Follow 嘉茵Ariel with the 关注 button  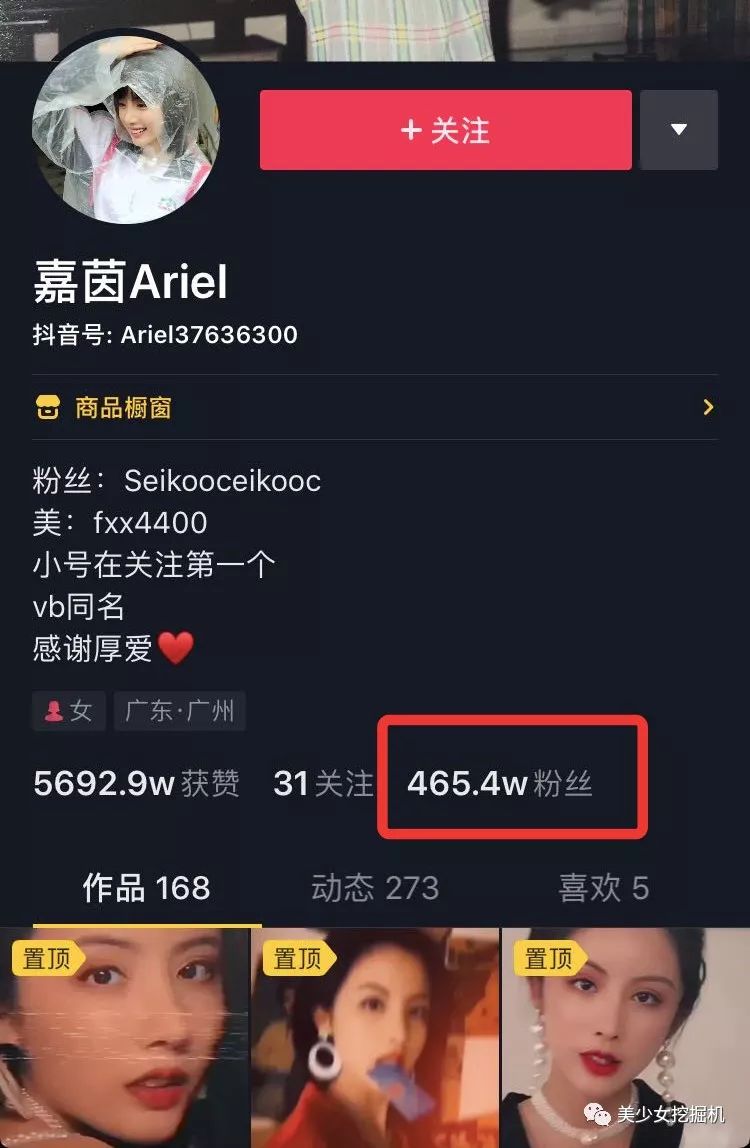445,130
